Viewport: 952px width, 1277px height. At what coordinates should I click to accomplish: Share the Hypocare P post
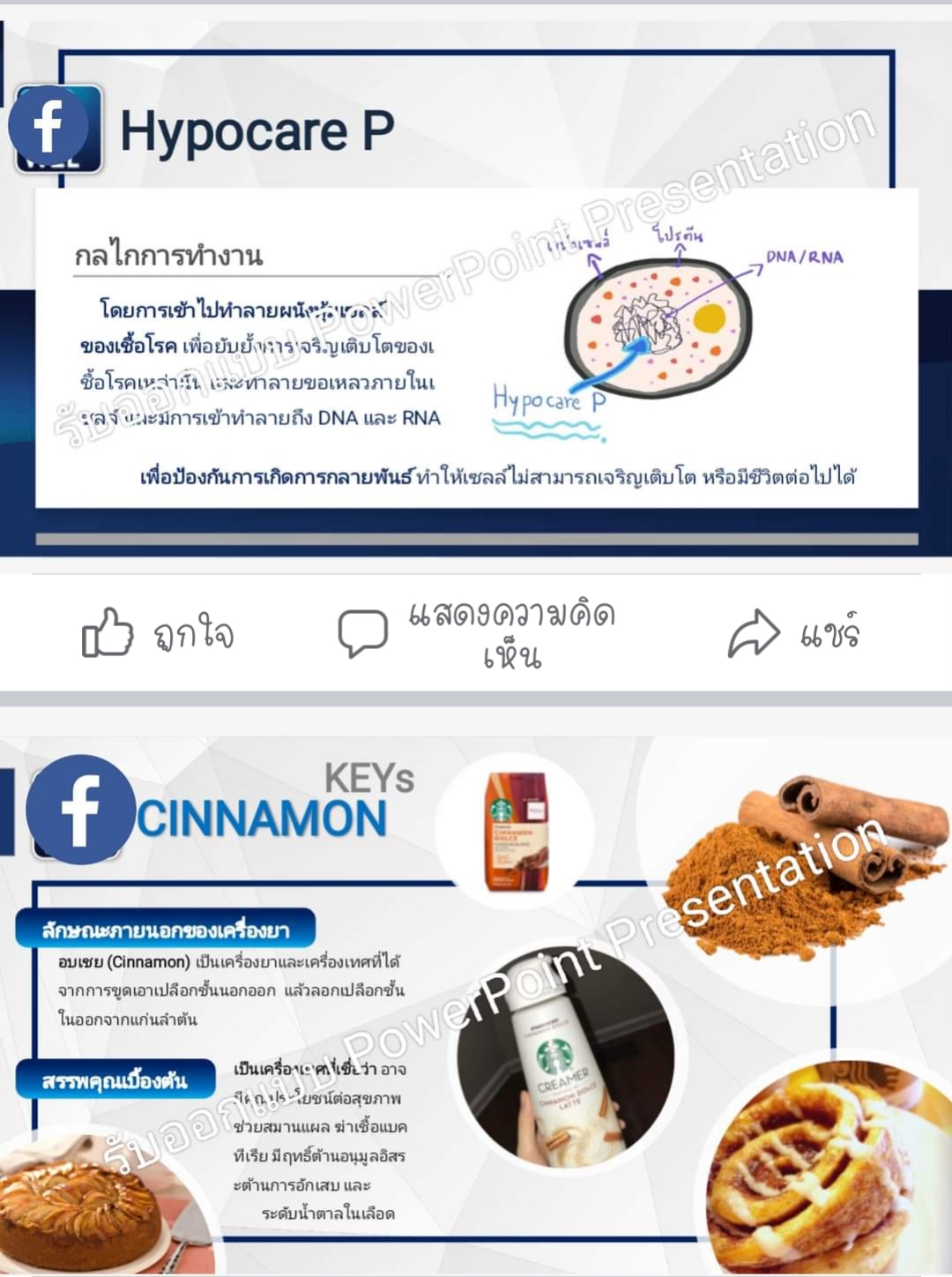coord(793,632)
